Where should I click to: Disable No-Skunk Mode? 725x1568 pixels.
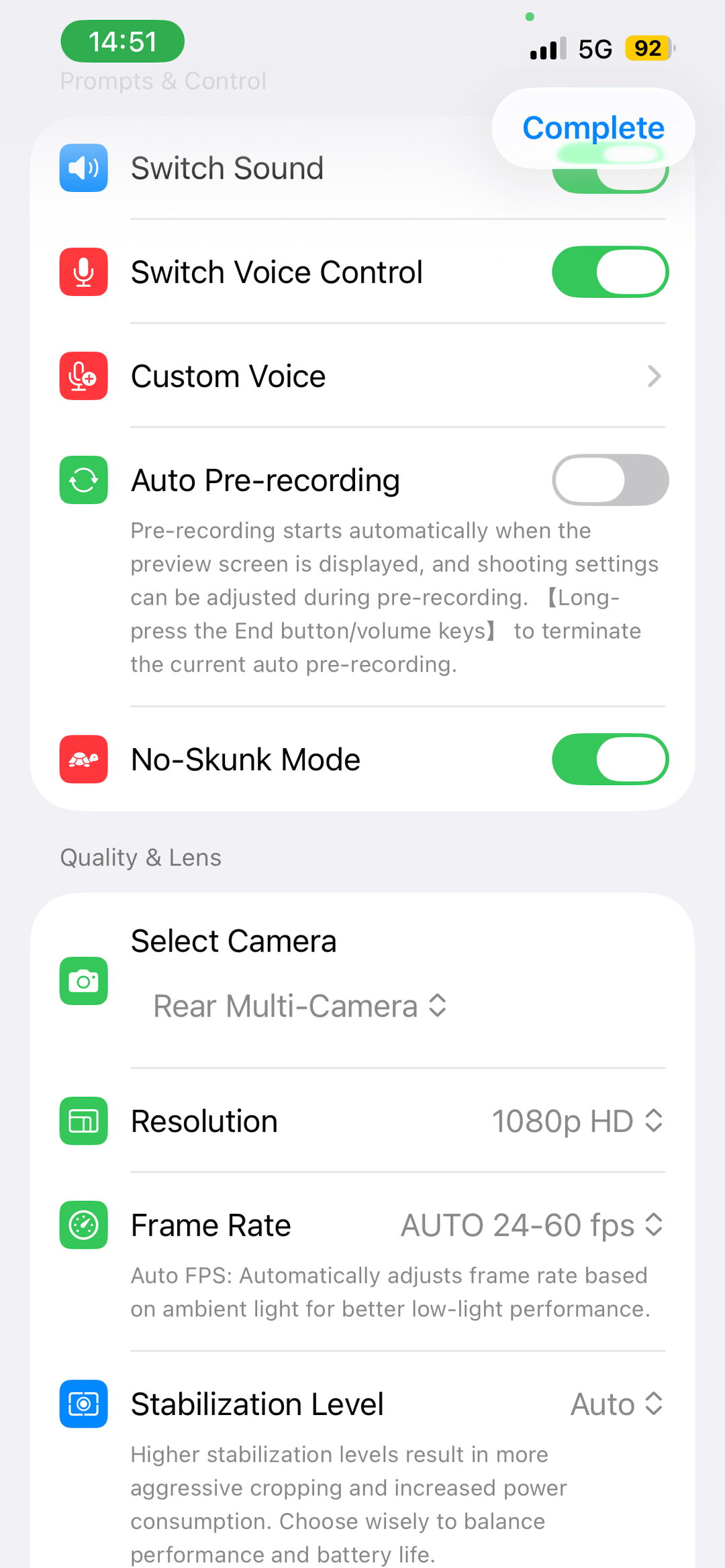[610, 759]
